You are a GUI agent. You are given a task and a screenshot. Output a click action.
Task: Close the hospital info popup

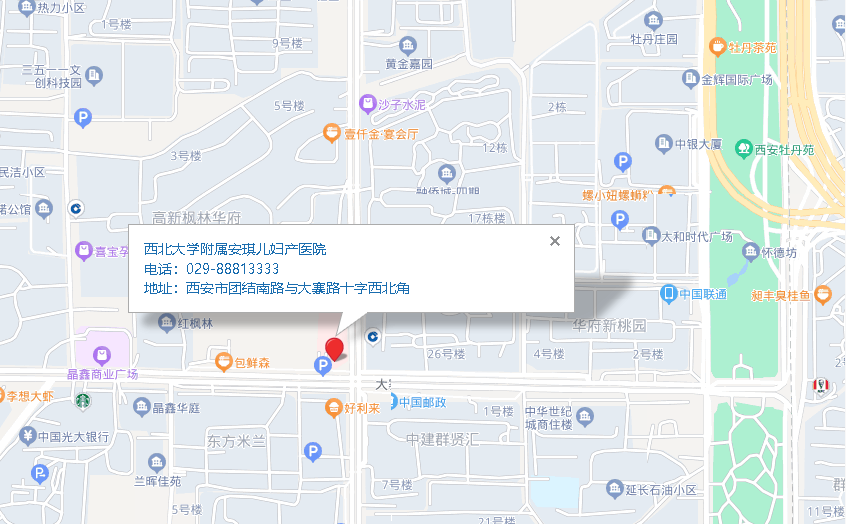point(555,240)
